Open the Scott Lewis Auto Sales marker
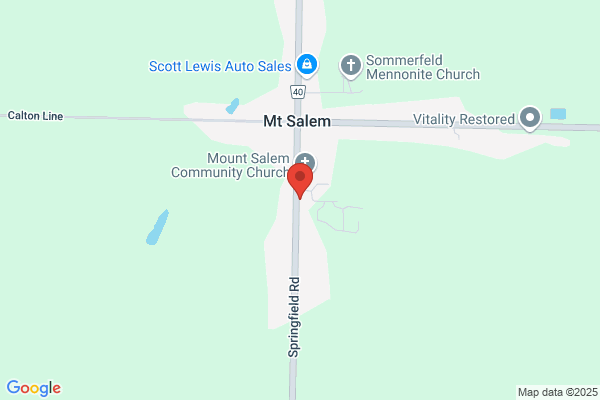The width and height of the screenshot is (600, 400). (307, 66)
